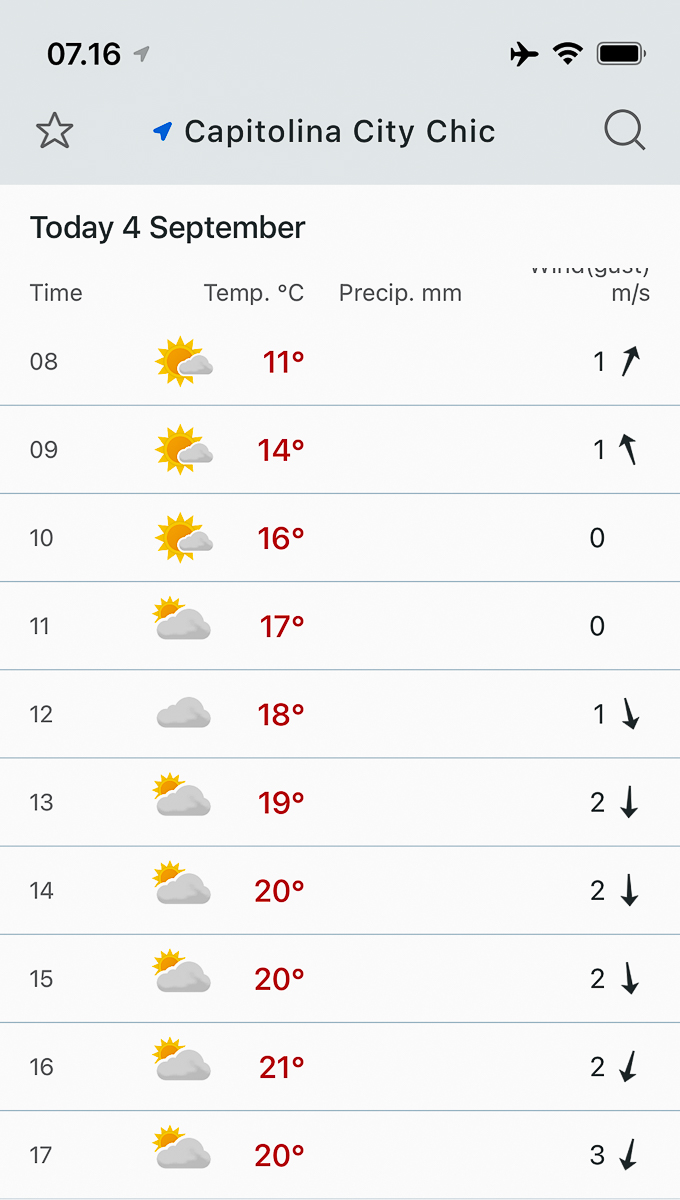The width and height of the screenshot is (680, 1200).
Task: Open the location search
Action: 624,131
